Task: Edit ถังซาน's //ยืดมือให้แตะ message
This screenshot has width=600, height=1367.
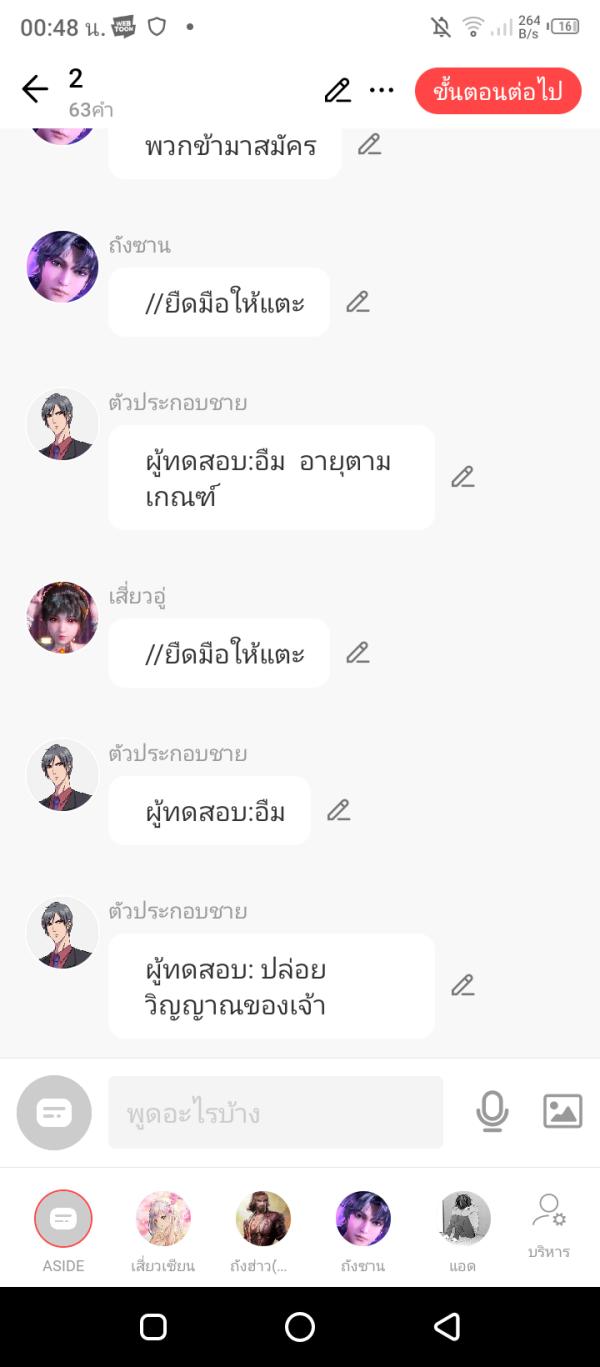Action: point(358,301)
